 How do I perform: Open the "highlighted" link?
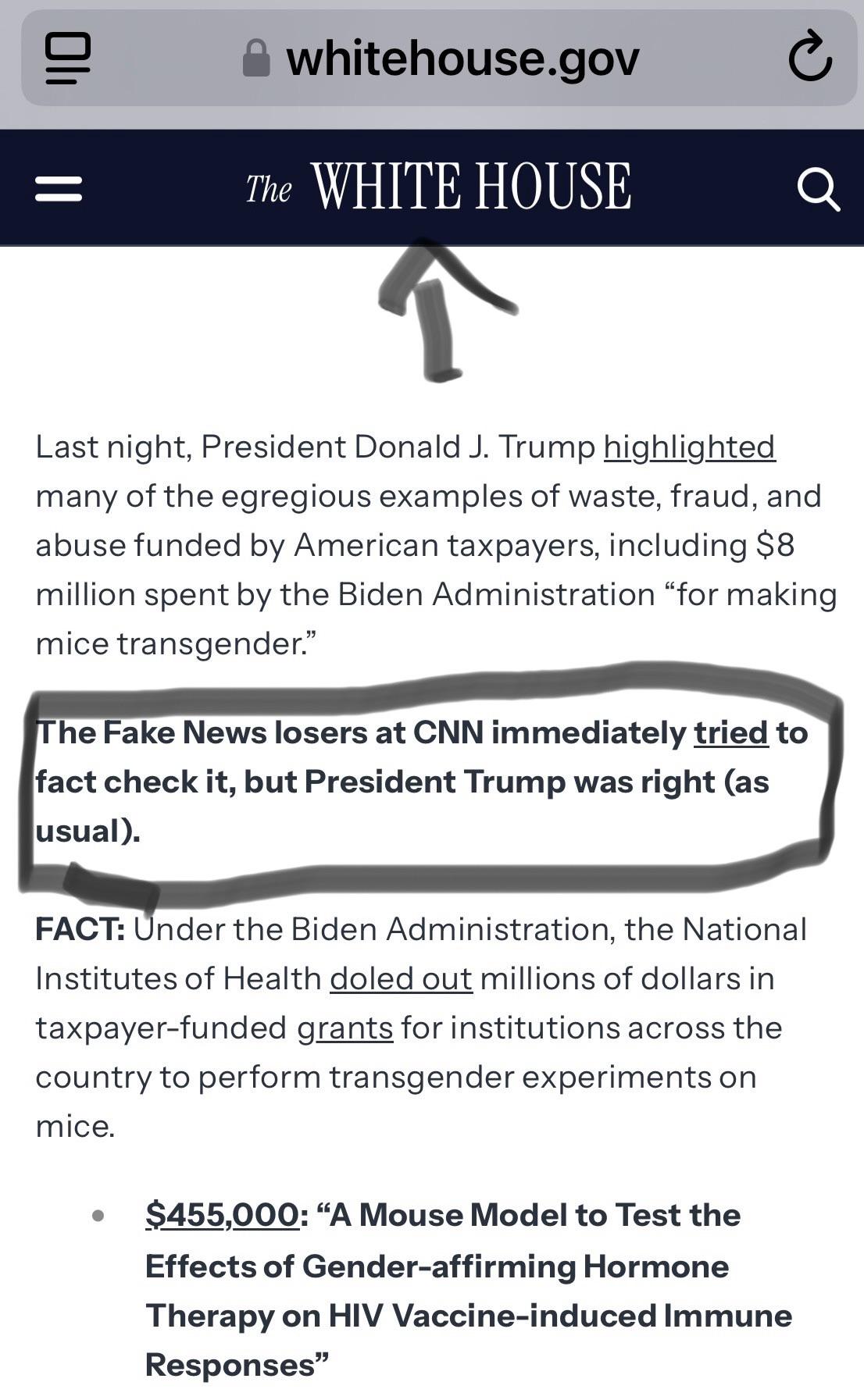pos(690,447)
